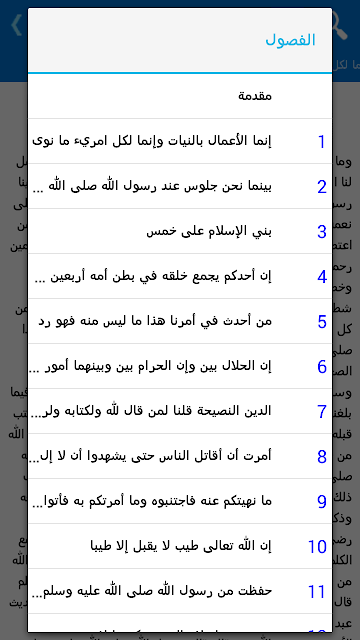Image resolution: width=360 pixels, height=640 pixels.
Task: Go to chapter 3 بني الإسلام على خمس
Action: [x=180, y=231]
